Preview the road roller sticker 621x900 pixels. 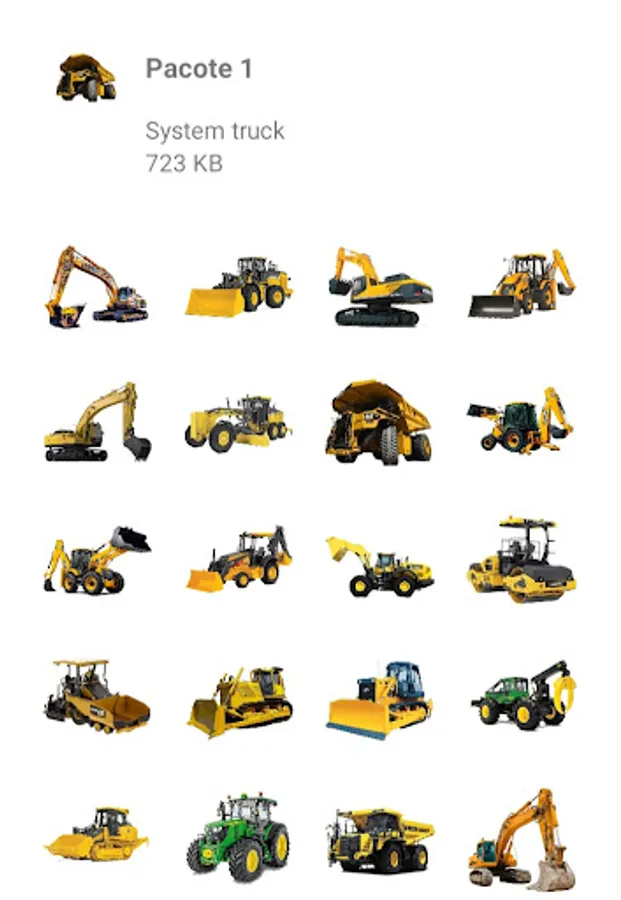(x=521, y=560)
